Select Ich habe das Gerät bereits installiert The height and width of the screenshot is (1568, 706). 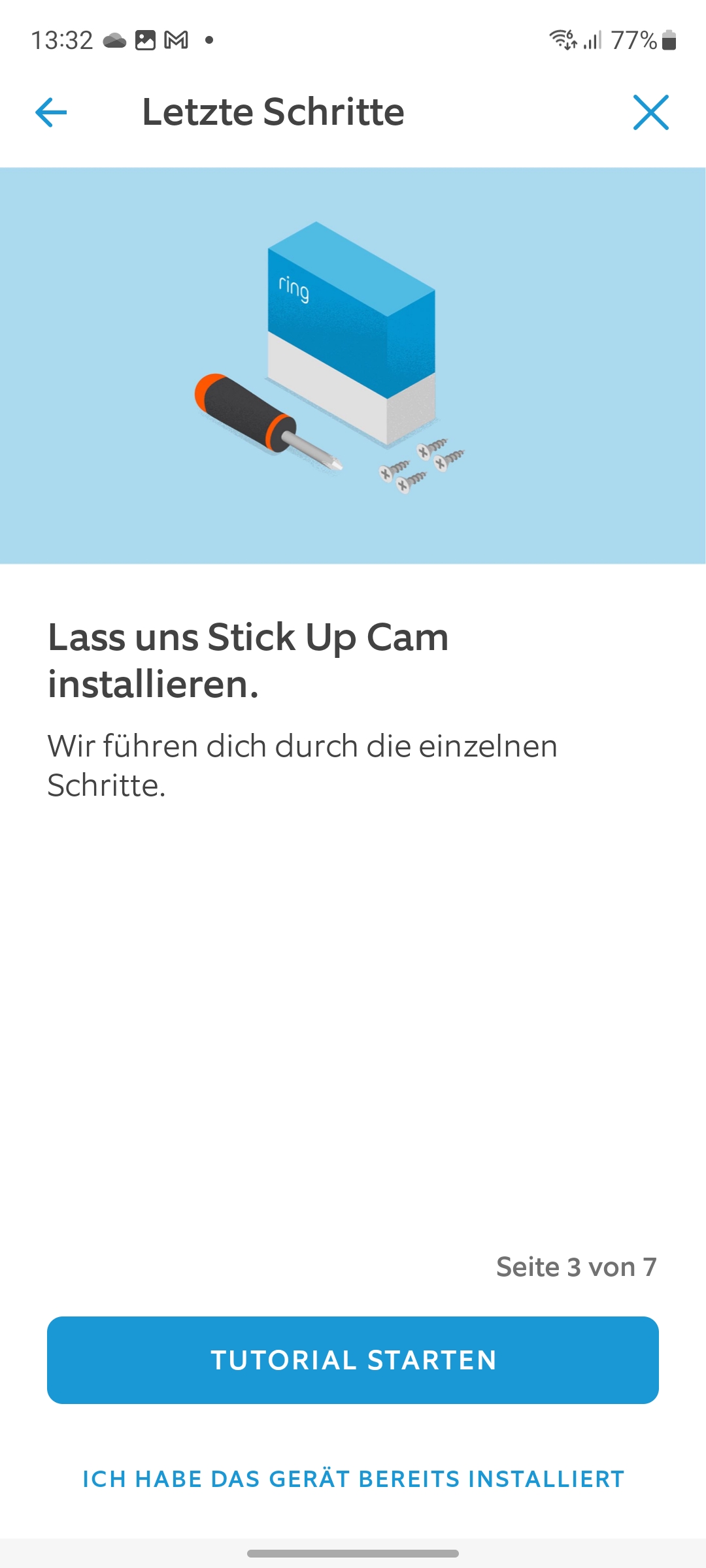(x=353, y=1479)
